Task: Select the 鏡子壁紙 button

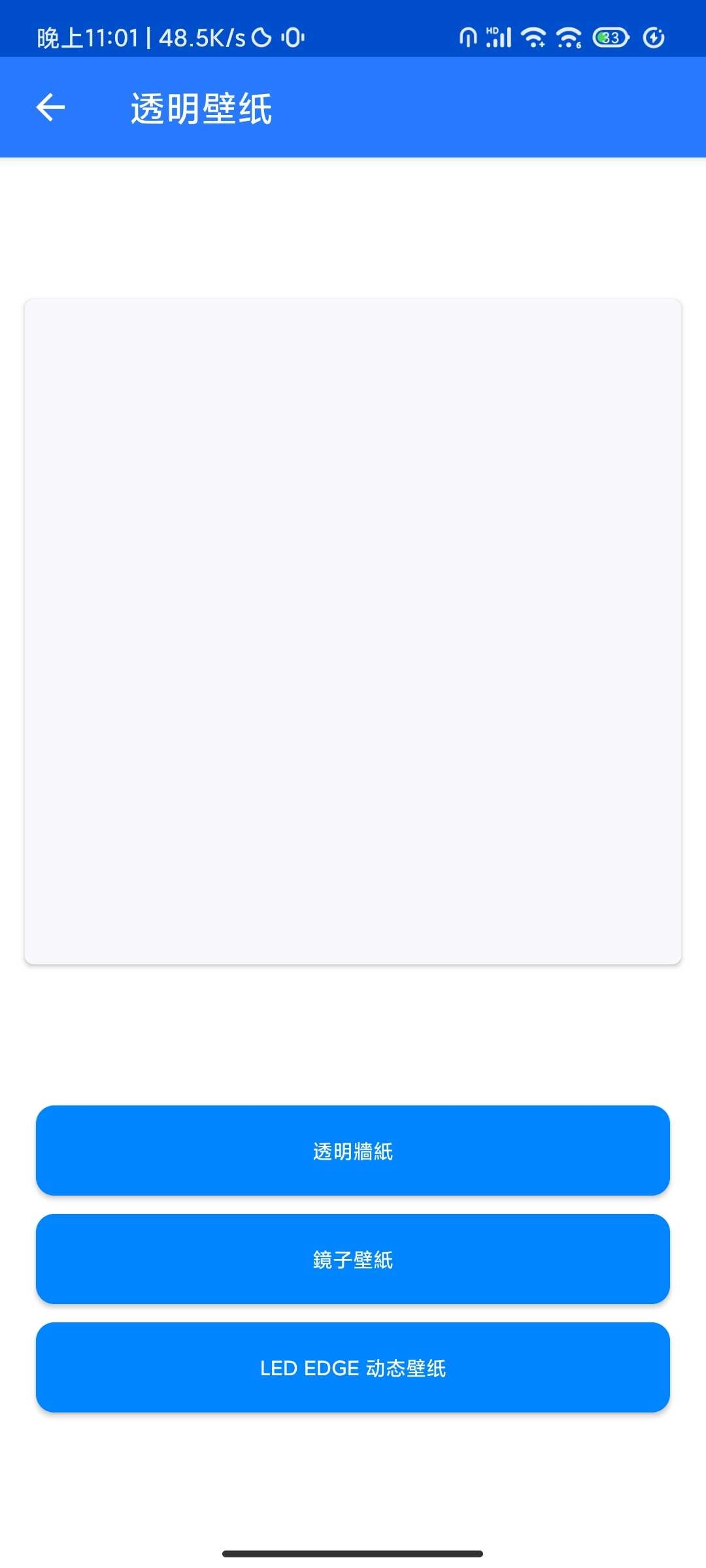Action: click(353, 1260)
